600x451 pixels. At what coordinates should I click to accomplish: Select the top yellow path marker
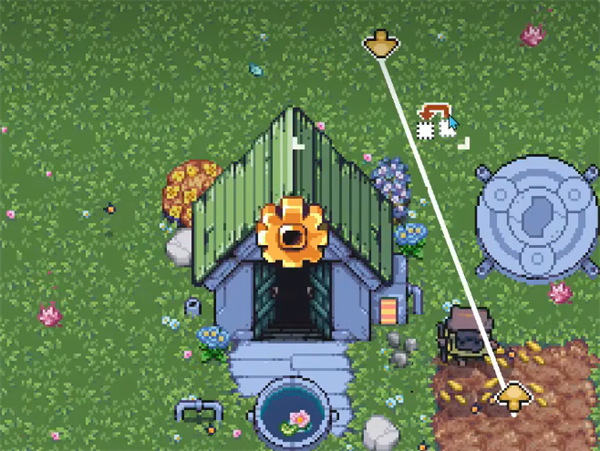tap(380, 45)
